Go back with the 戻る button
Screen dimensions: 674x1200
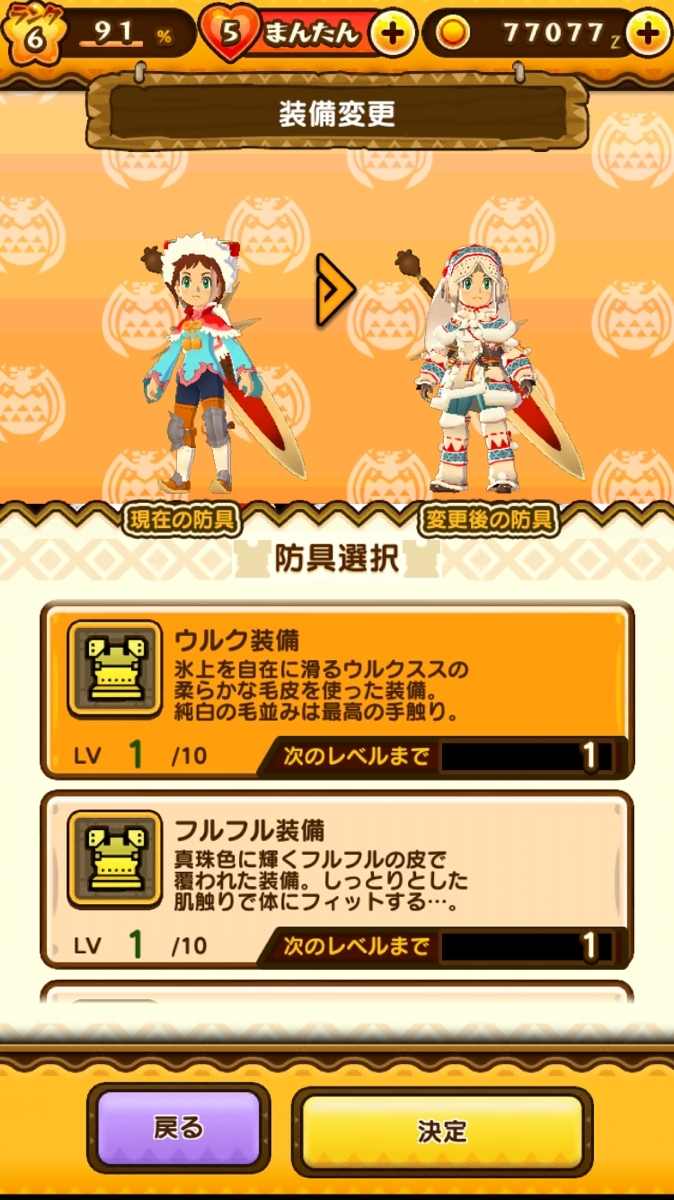coord(179,1129)
